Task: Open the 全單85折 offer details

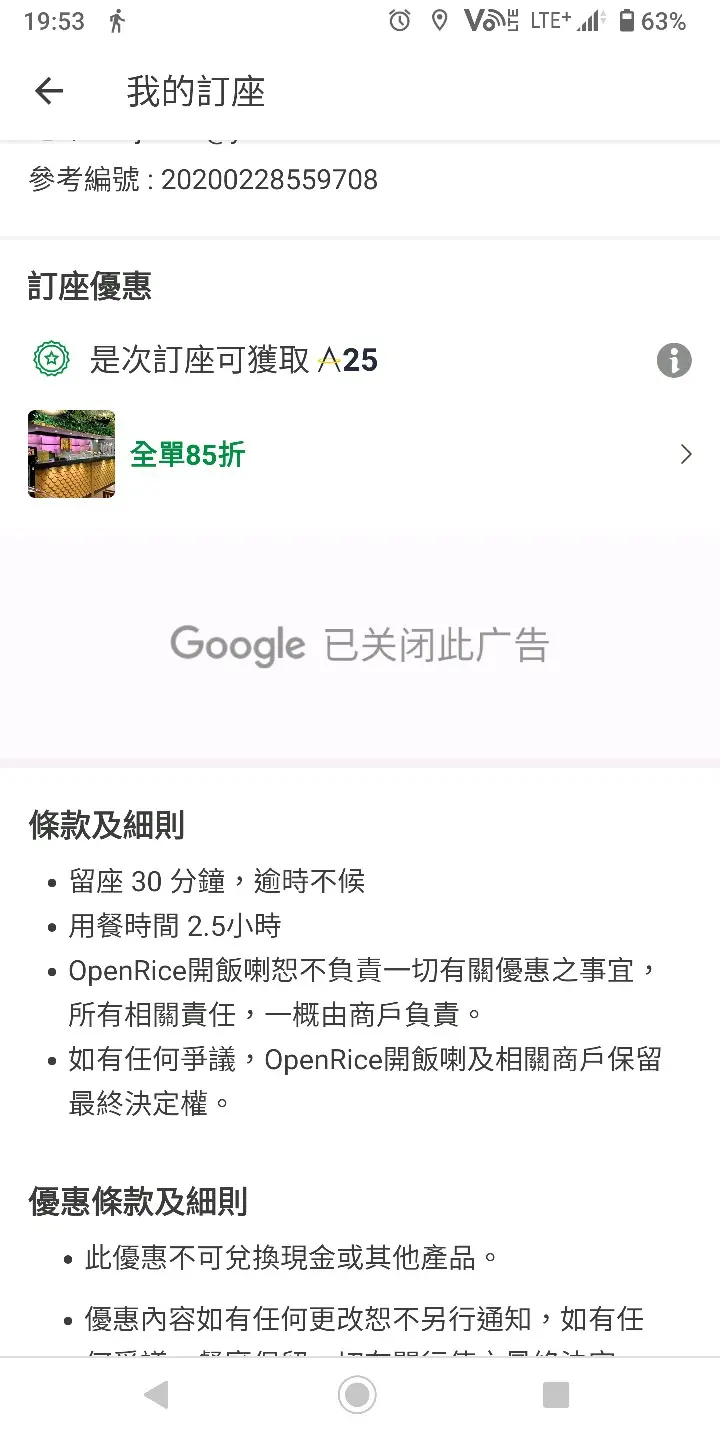Action: point(360,455)
